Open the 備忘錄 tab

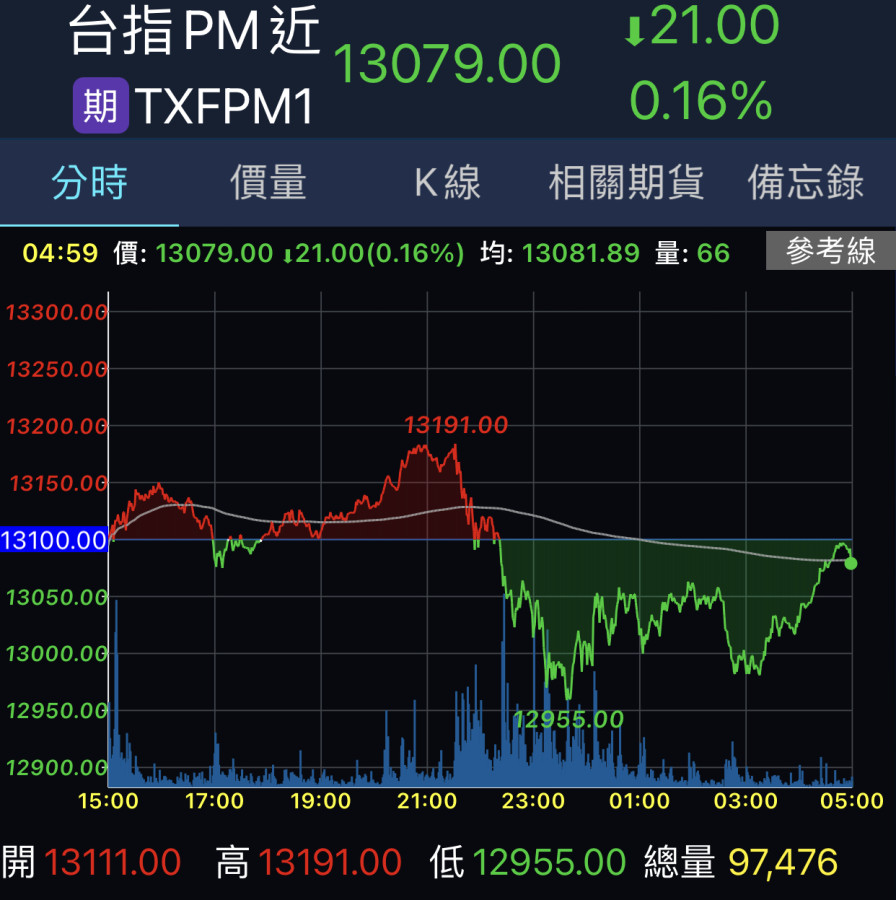806,184
